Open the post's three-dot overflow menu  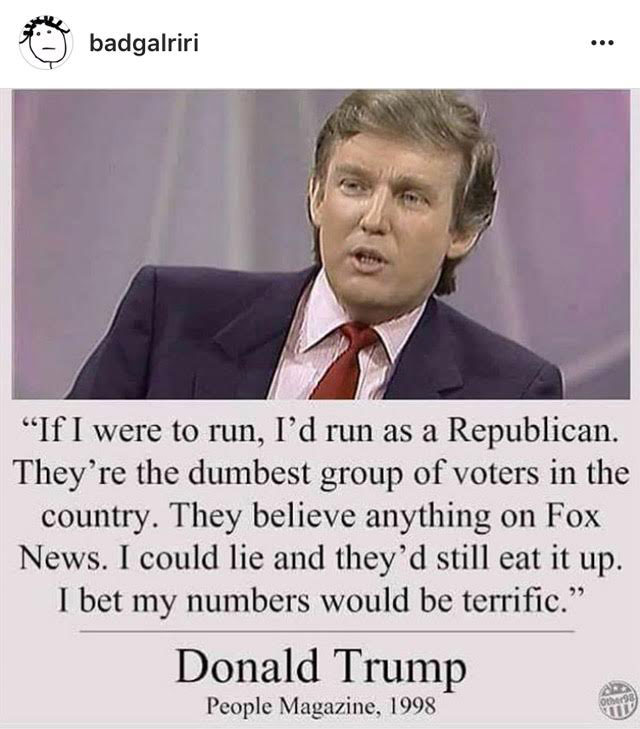[x=600, y=45]
